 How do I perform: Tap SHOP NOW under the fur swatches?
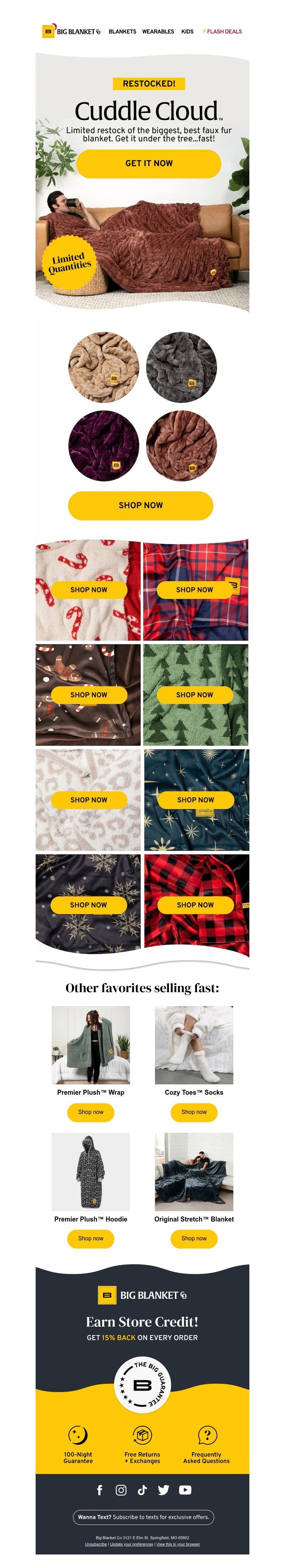pyautogui.click(x=141, y=506)
